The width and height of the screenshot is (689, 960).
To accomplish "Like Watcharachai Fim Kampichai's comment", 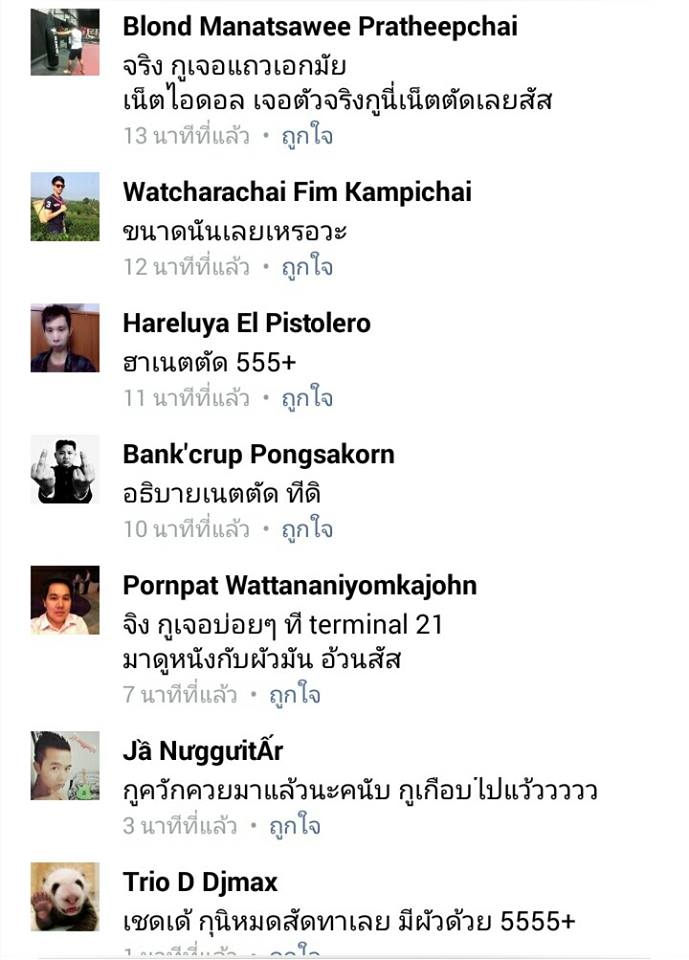I will 307,267.
